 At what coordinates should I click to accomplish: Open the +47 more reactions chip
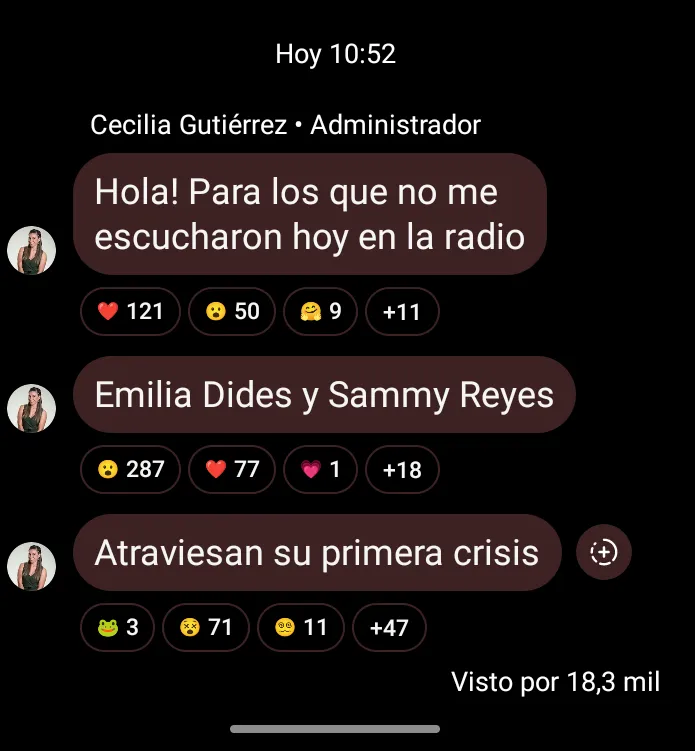pos(389,628)
